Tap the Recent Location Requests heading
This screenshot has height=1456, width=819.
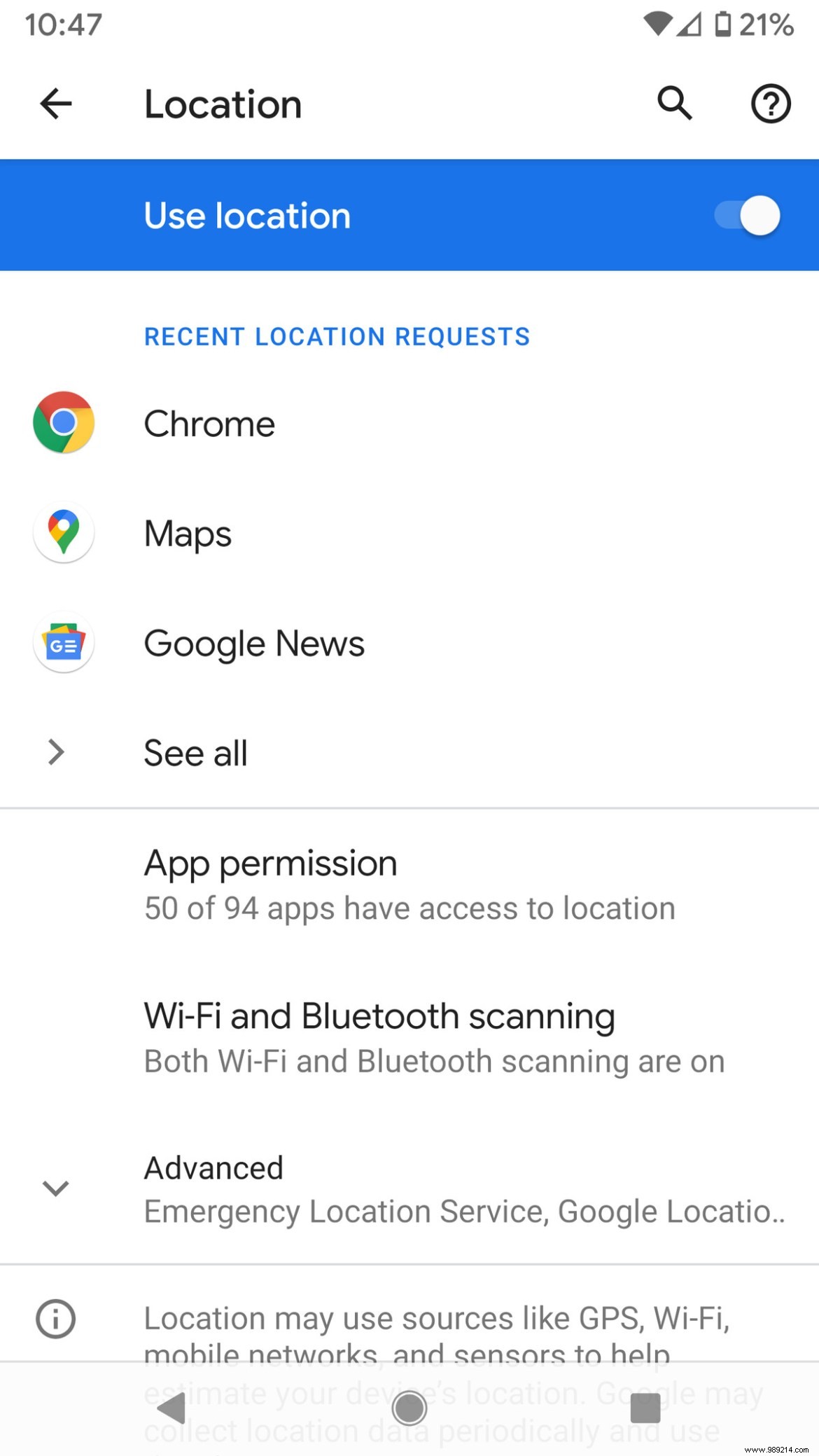point(337,336)
